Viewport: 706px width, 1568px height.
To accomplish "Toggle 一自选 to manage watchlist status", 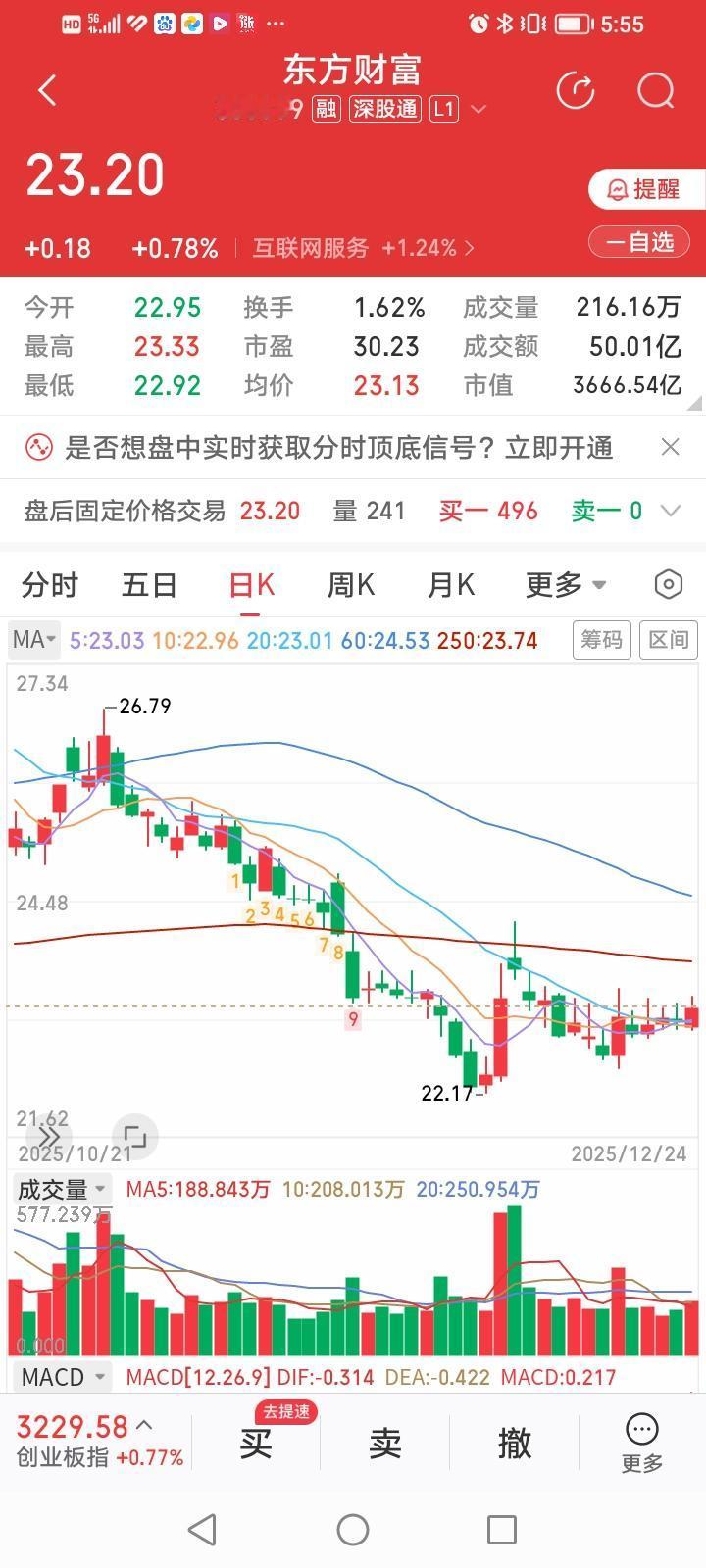I will click(x=638, y=241).
